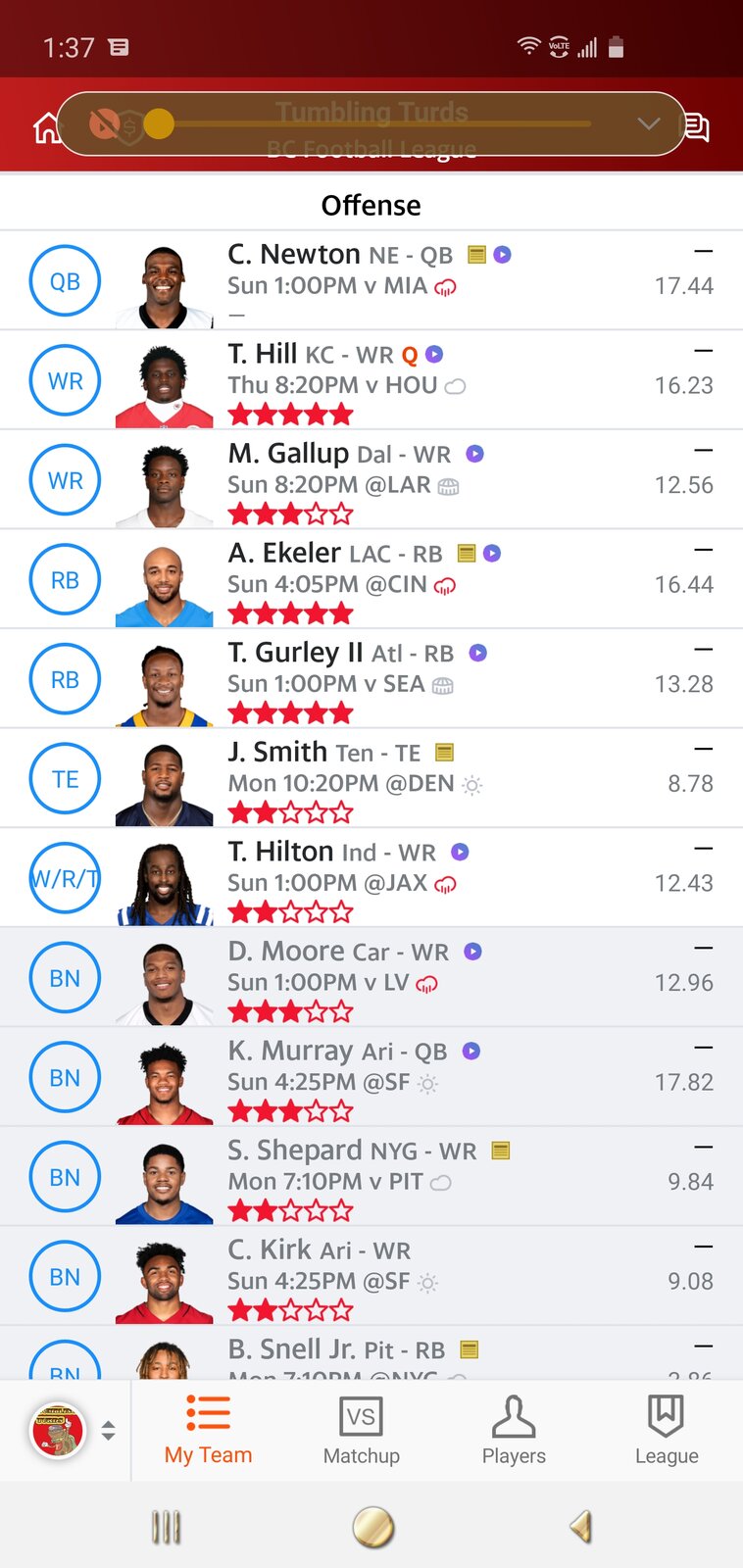Screen dimensions: 743x1568
Task: Tap the system back button
Action: click(580, 1526)
